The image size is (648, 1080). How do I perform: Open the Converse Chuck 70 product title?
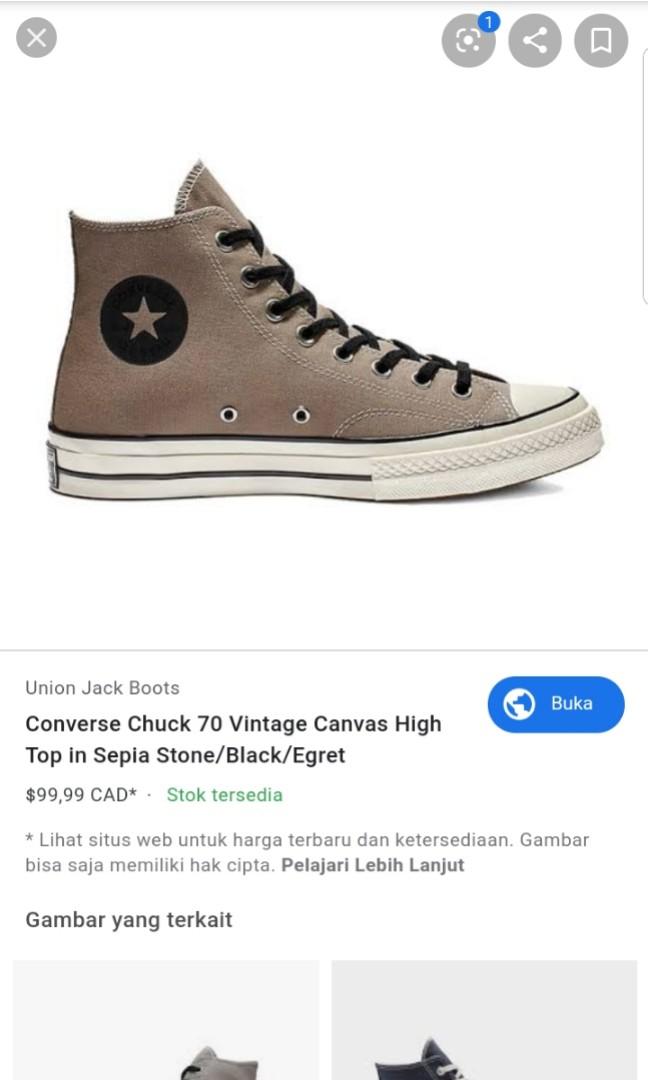pos(233,739)
